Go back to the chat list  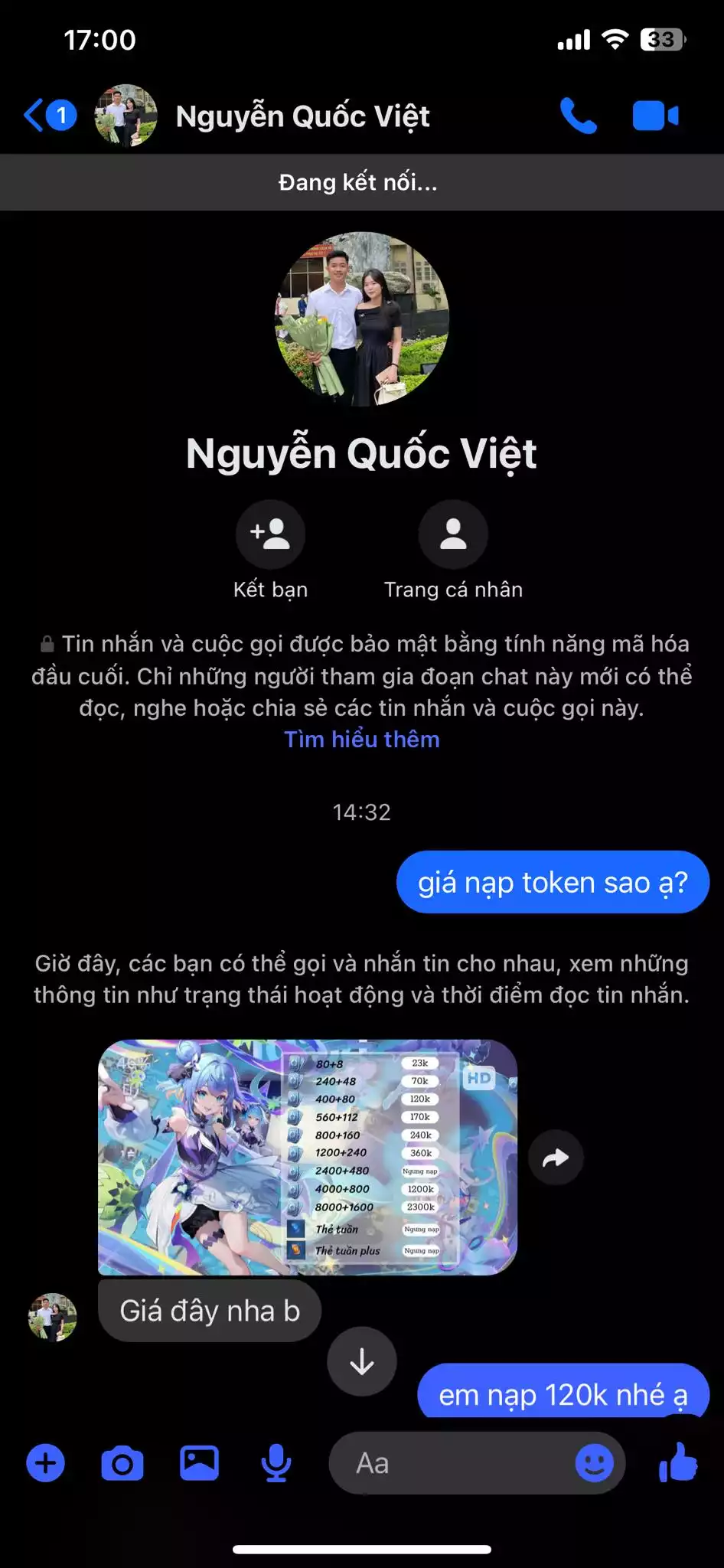coord(47,116)
